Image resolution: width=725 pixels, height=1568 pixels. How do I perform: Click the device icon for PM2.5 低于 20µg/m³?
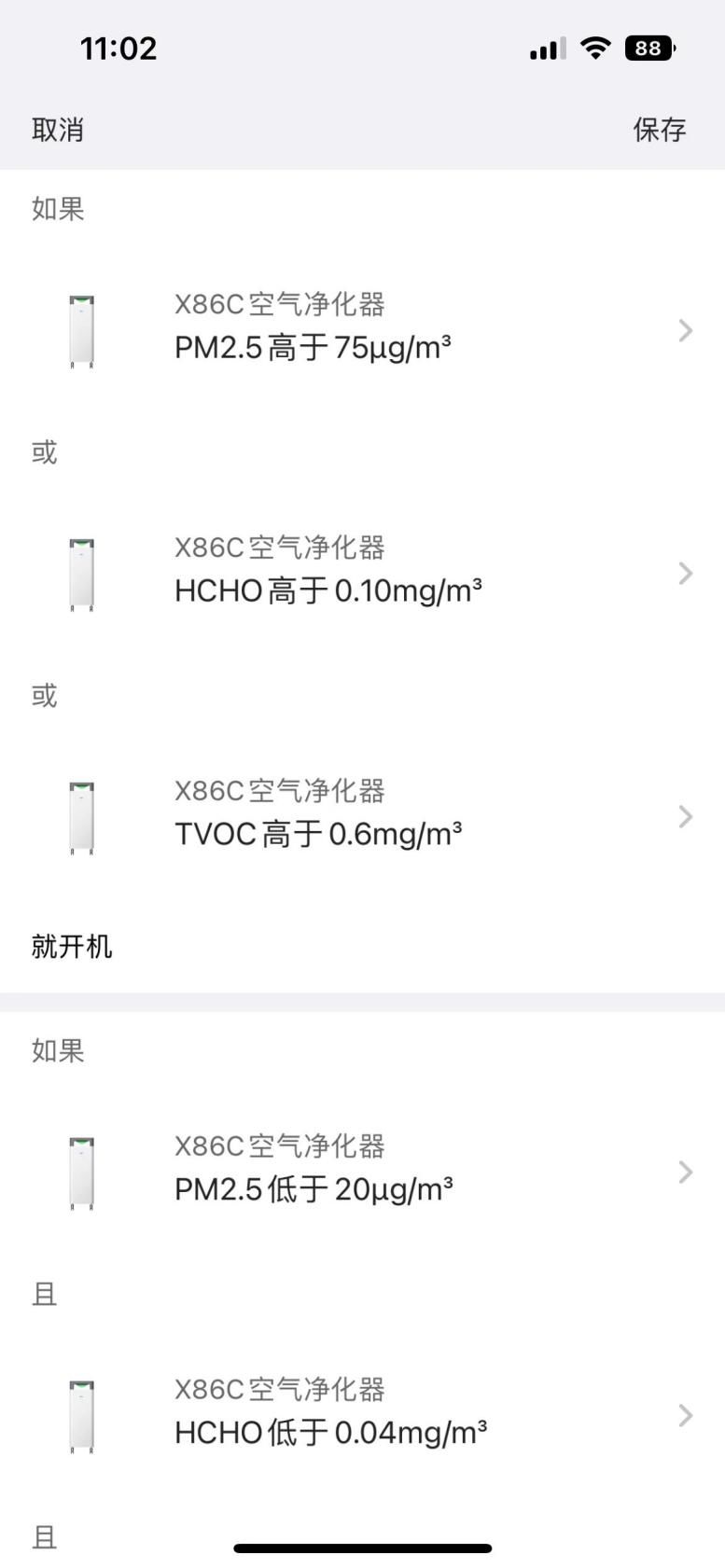coord(82,1173)
